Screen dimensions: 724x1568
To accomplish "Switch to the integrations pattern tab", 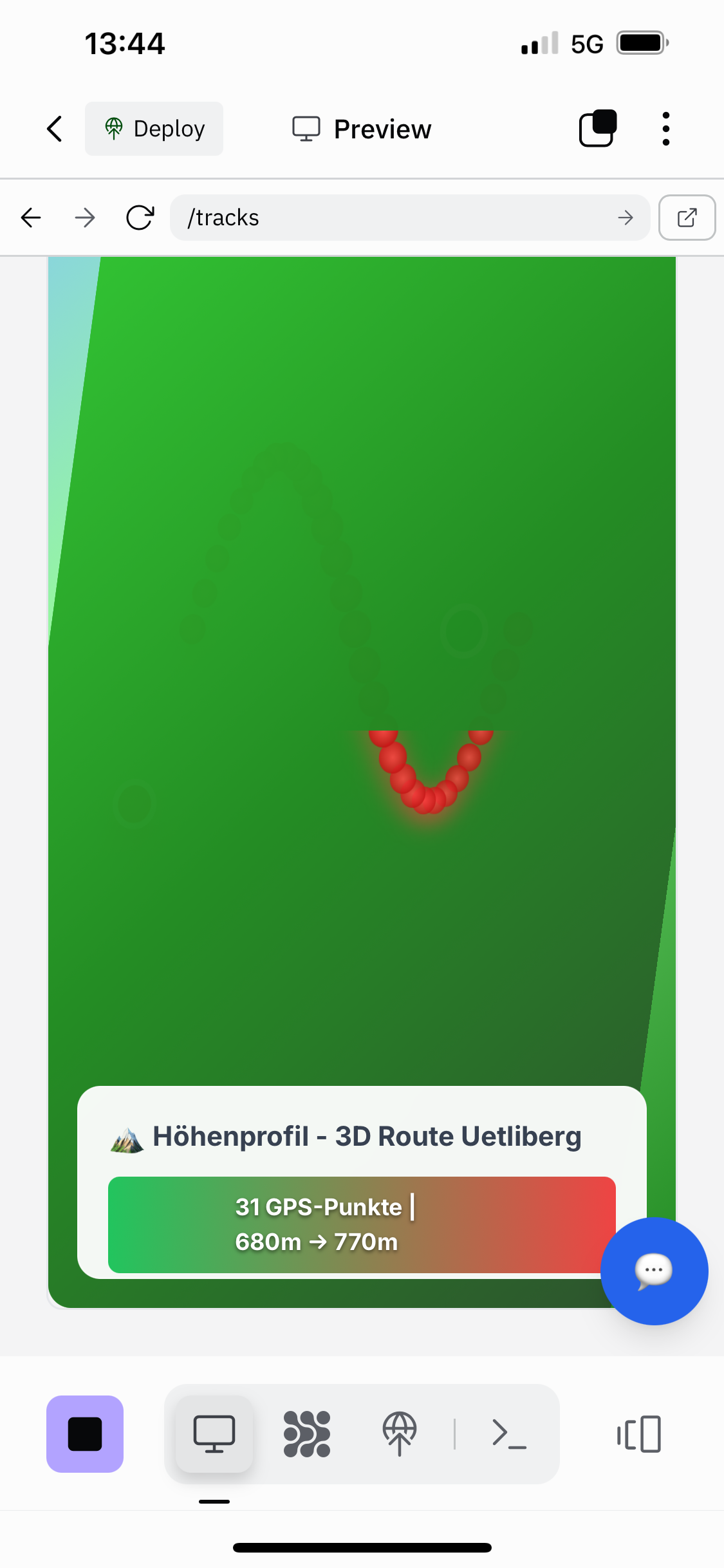I will (307, 1434).
